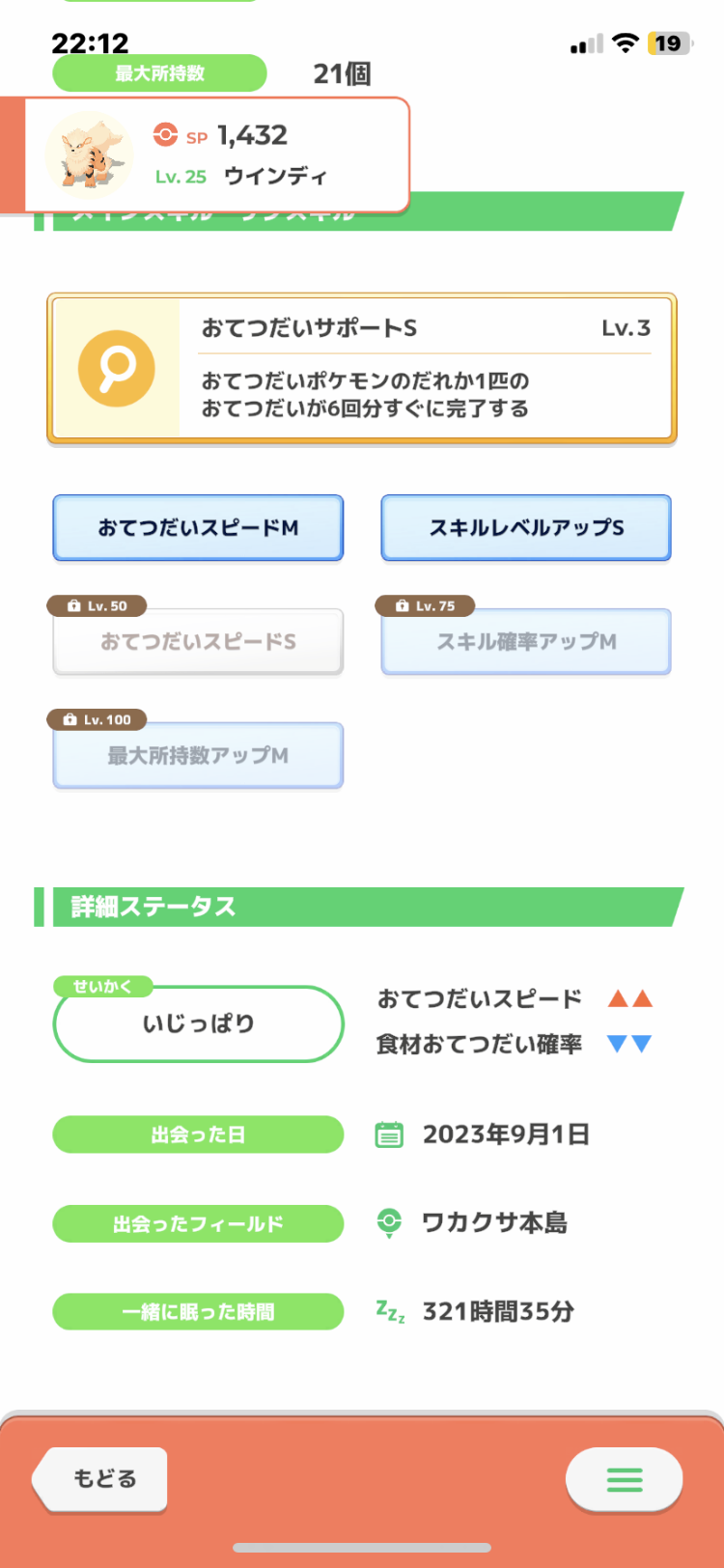
Task: View the locked 最大所持数アップM sub skill
Action: pos(198,755)
